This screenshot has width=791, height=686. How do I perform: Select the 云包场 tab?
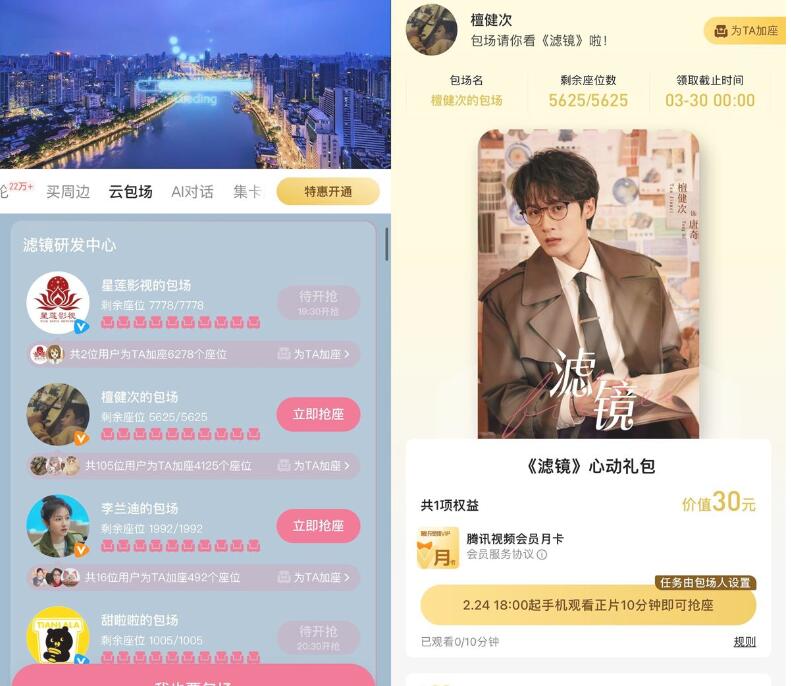[130, 192]
